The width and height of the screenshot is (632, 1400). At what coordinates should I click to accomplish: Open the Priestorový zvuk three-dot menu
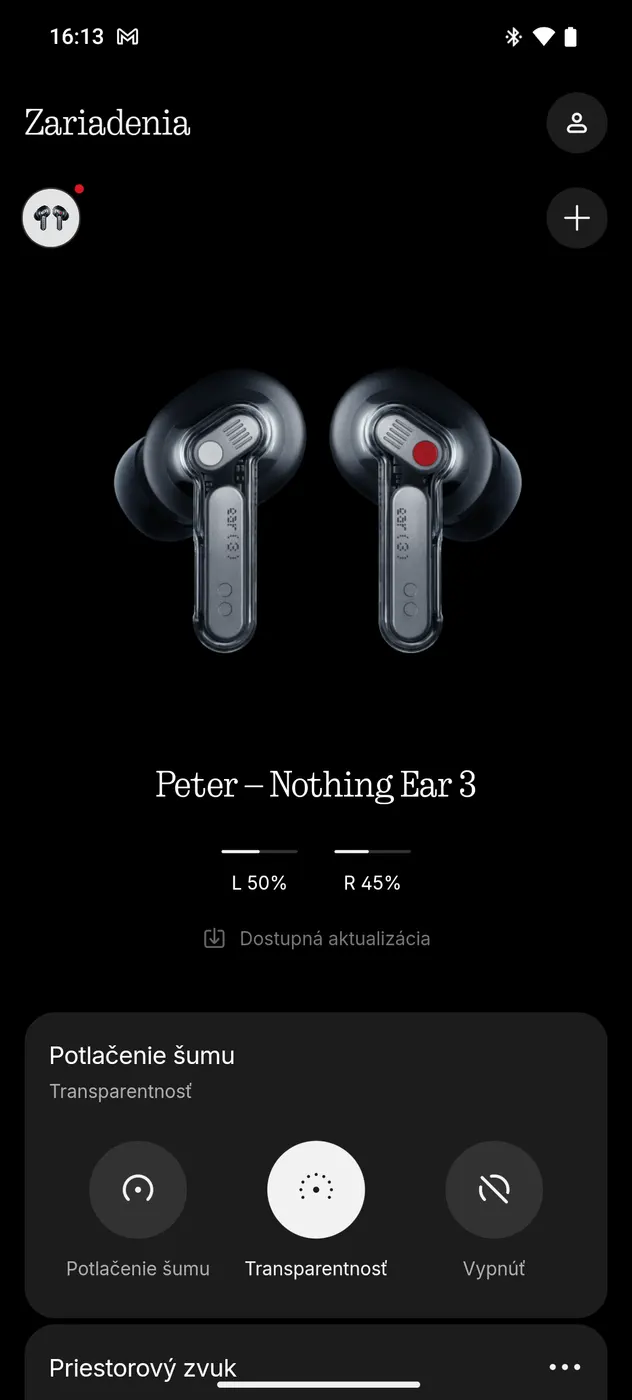point(565,1367)
